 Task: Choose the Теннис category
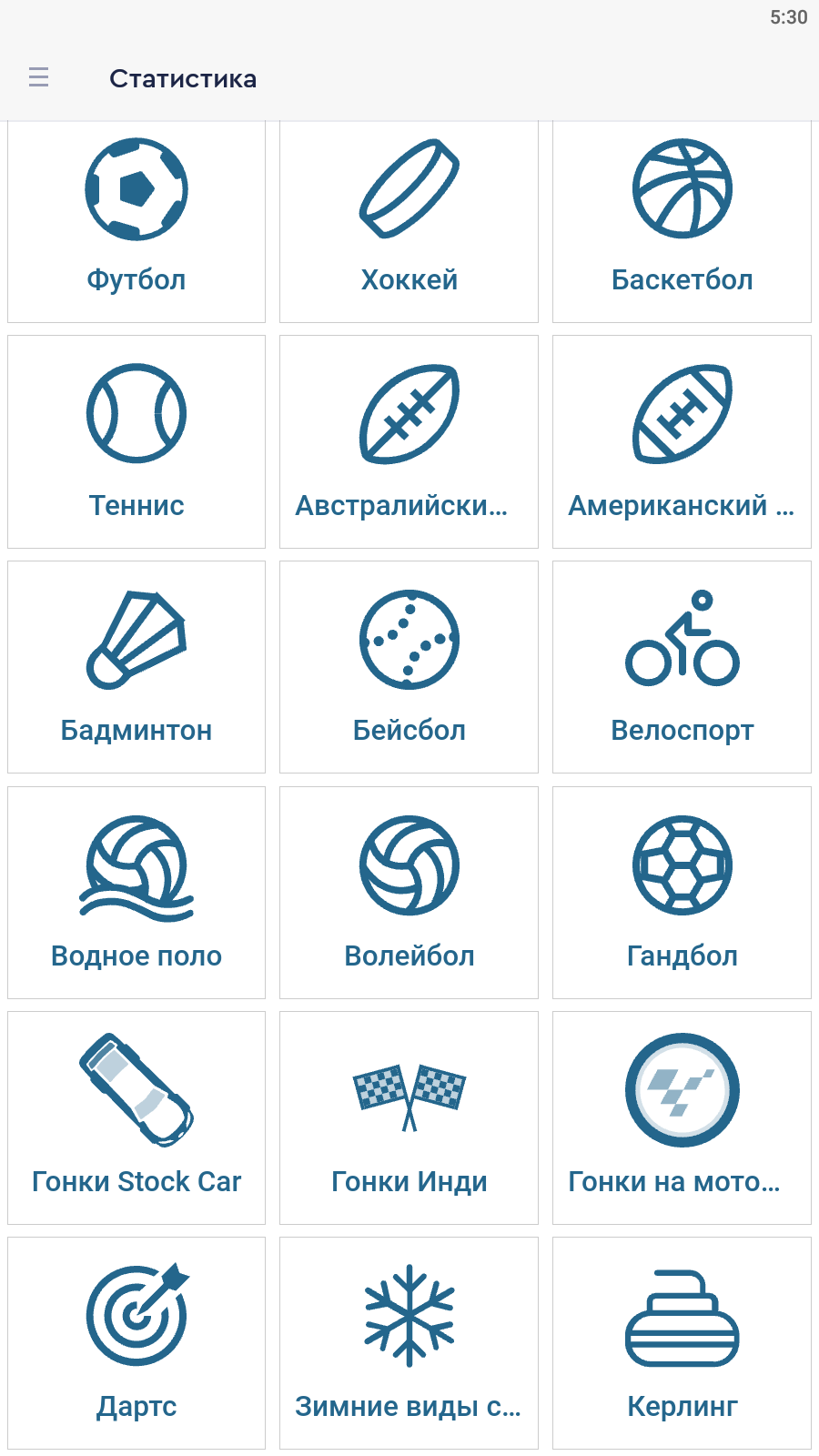(x=136, y=441)
